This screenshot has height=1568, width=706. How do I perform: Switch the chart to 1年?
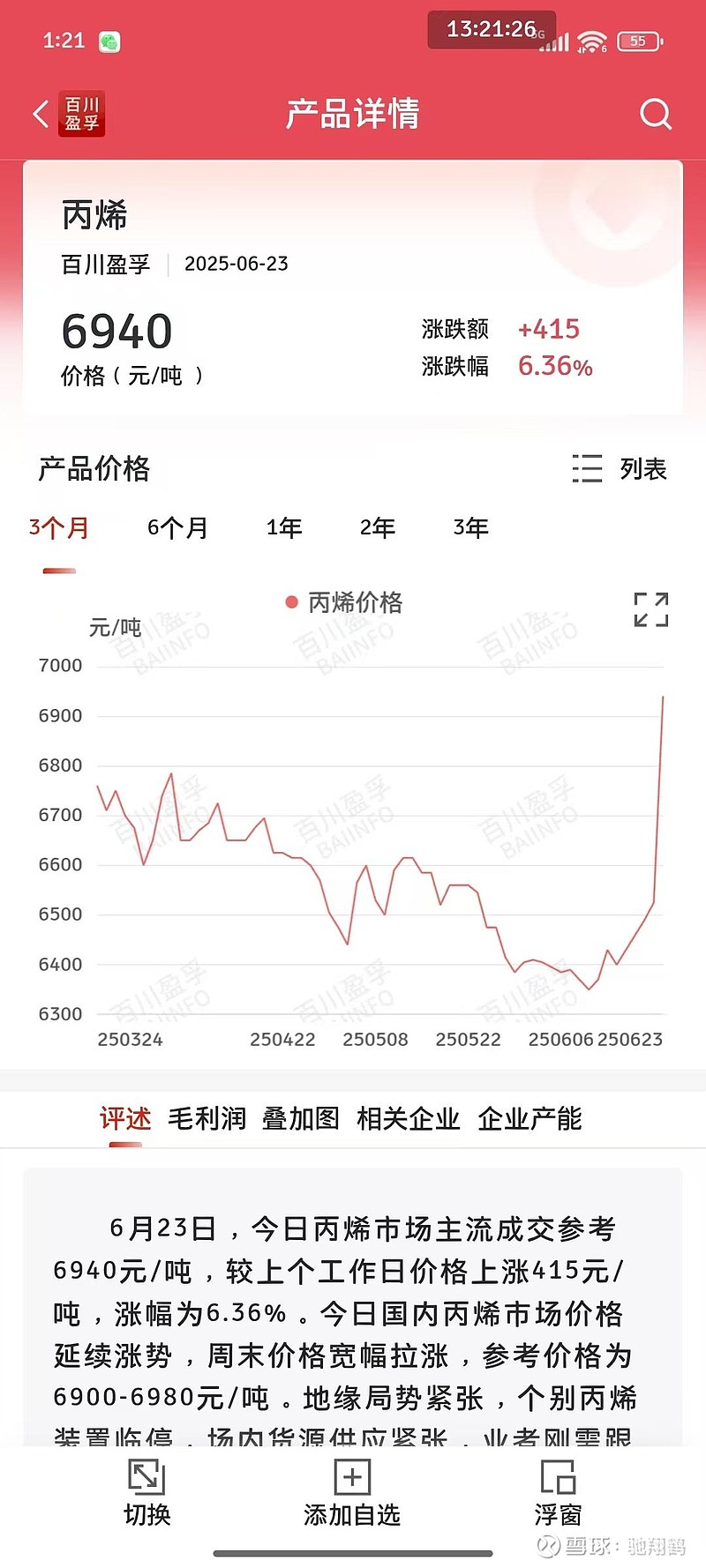[284, 528]
